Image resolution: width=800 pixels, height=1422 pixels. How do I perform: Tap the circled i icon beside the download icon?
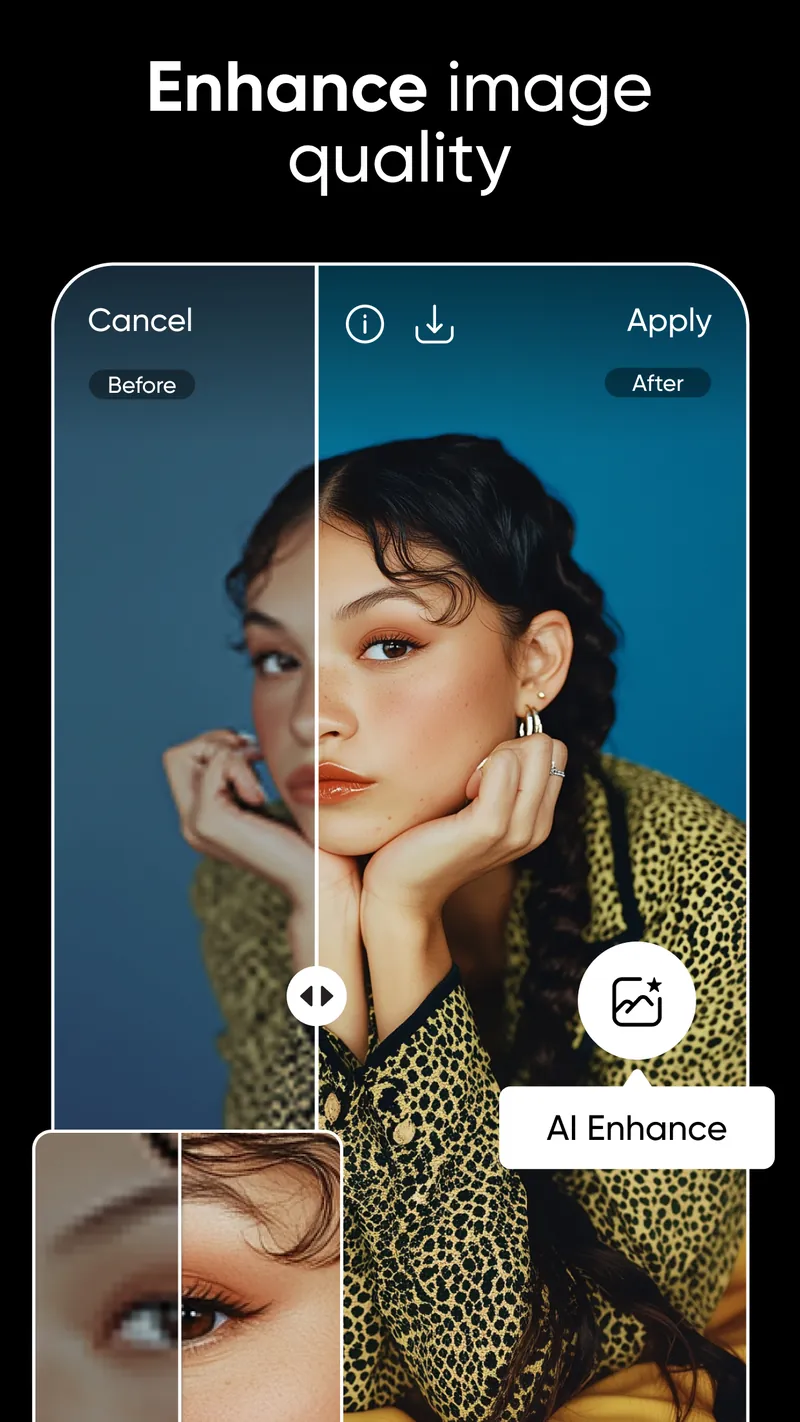[x=365, y=323]
